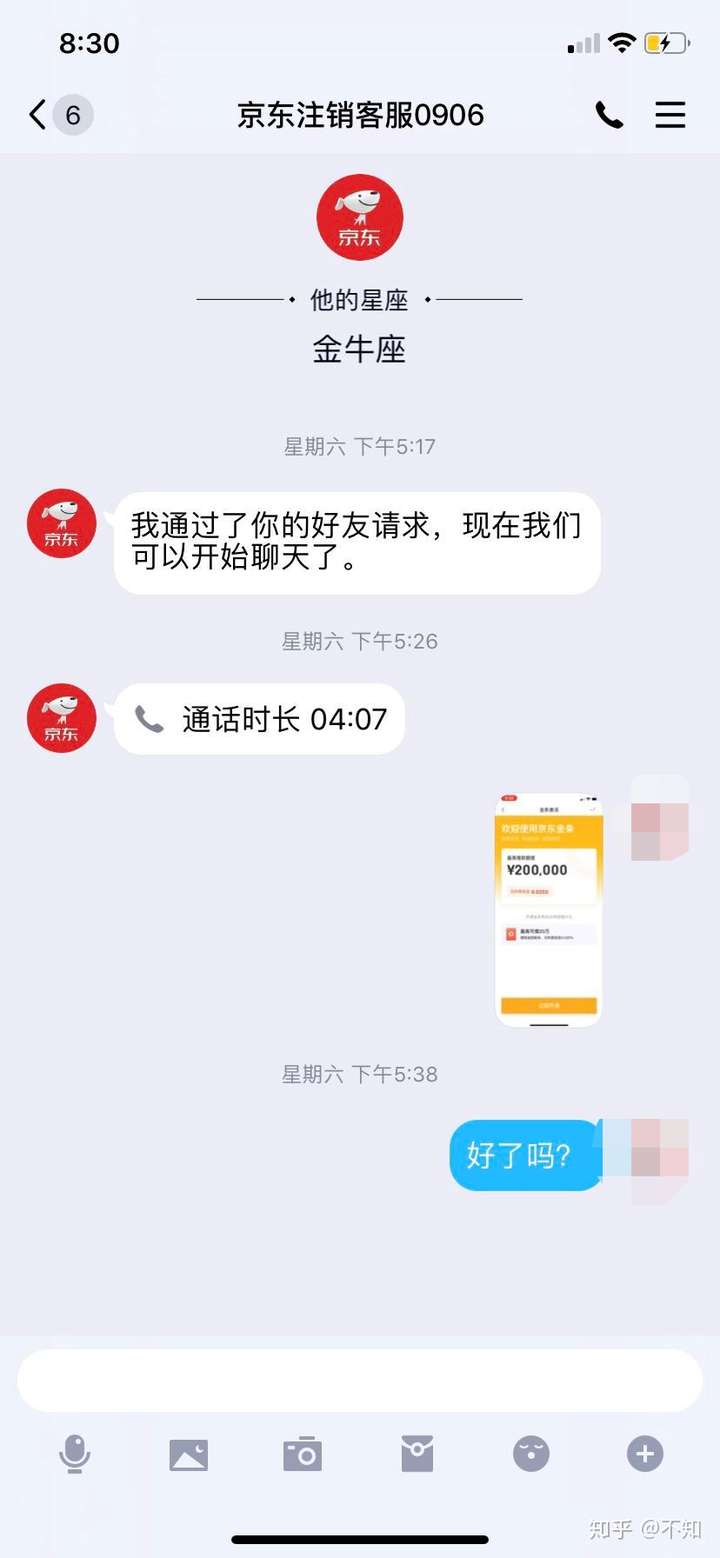Open the chat settings menu
Image resolution: width=720 pixels, height=1558 pixels.
click(670, 115)
